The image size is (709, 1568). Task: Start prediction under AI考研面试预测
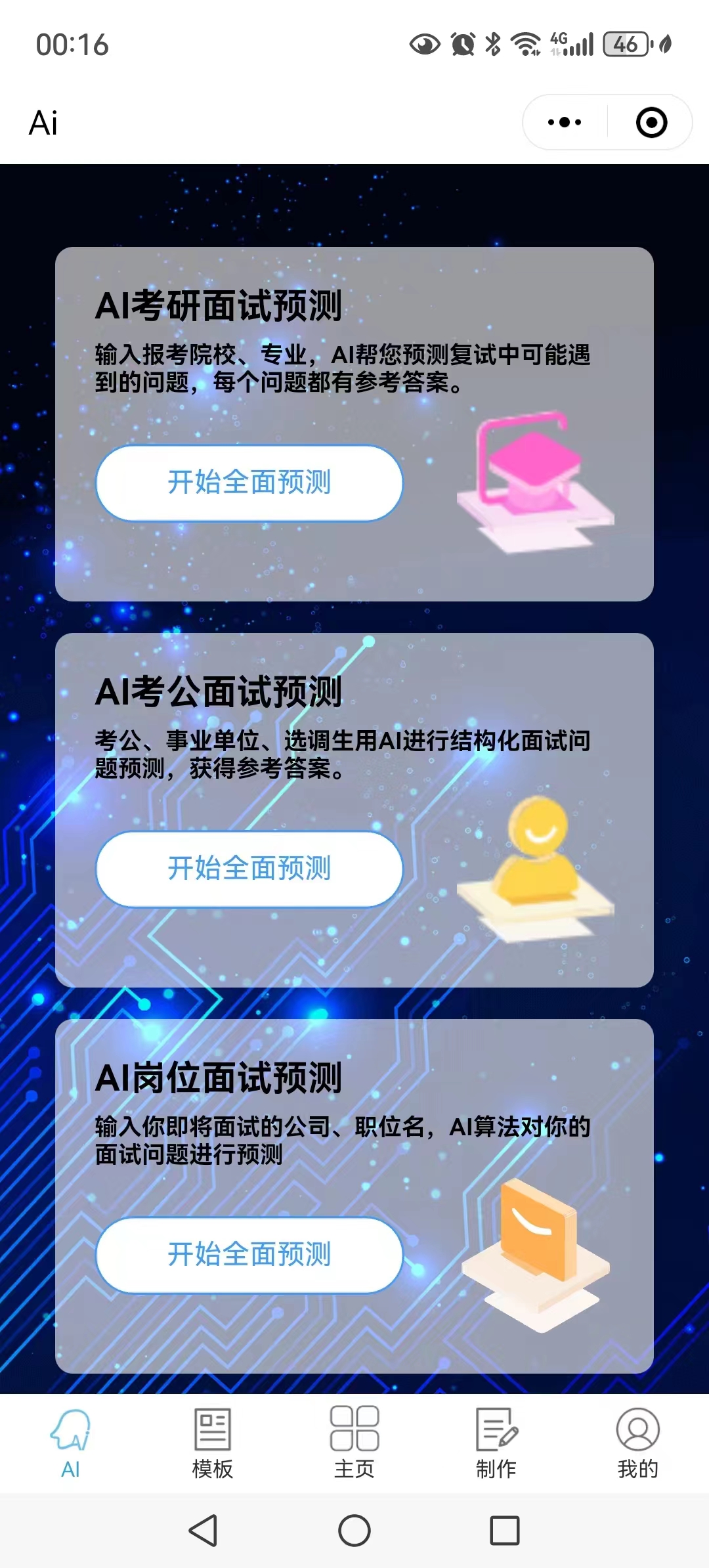[249, 483]
